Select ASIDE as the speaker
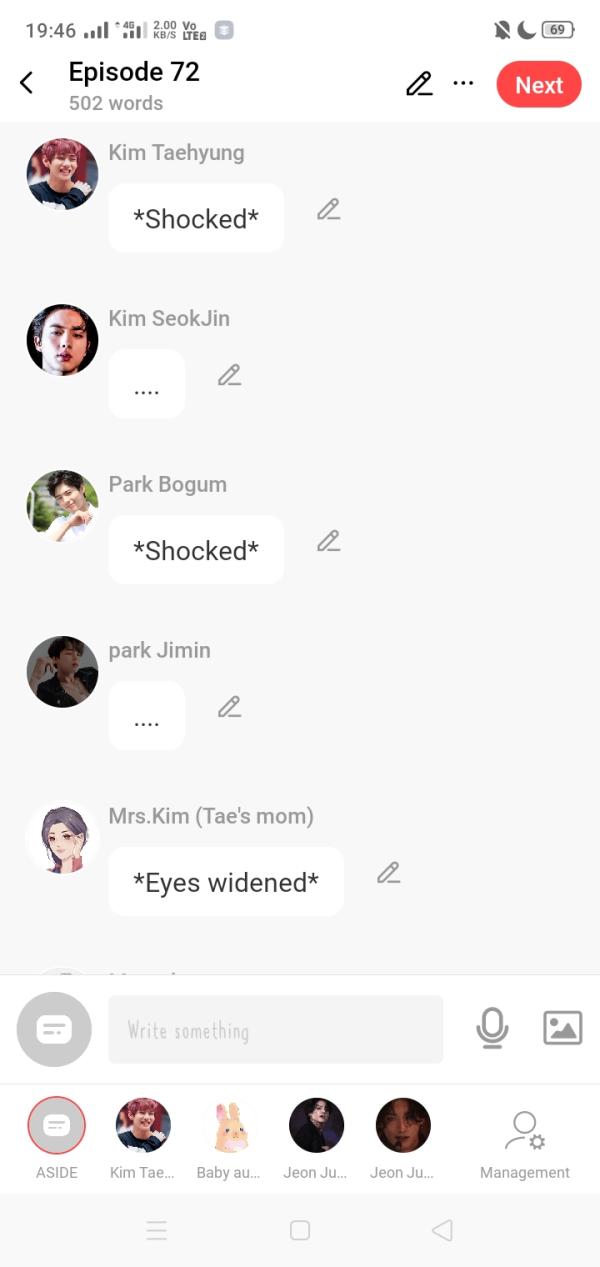Screen dimensions: 600x1267 (x=57, y=1126)
